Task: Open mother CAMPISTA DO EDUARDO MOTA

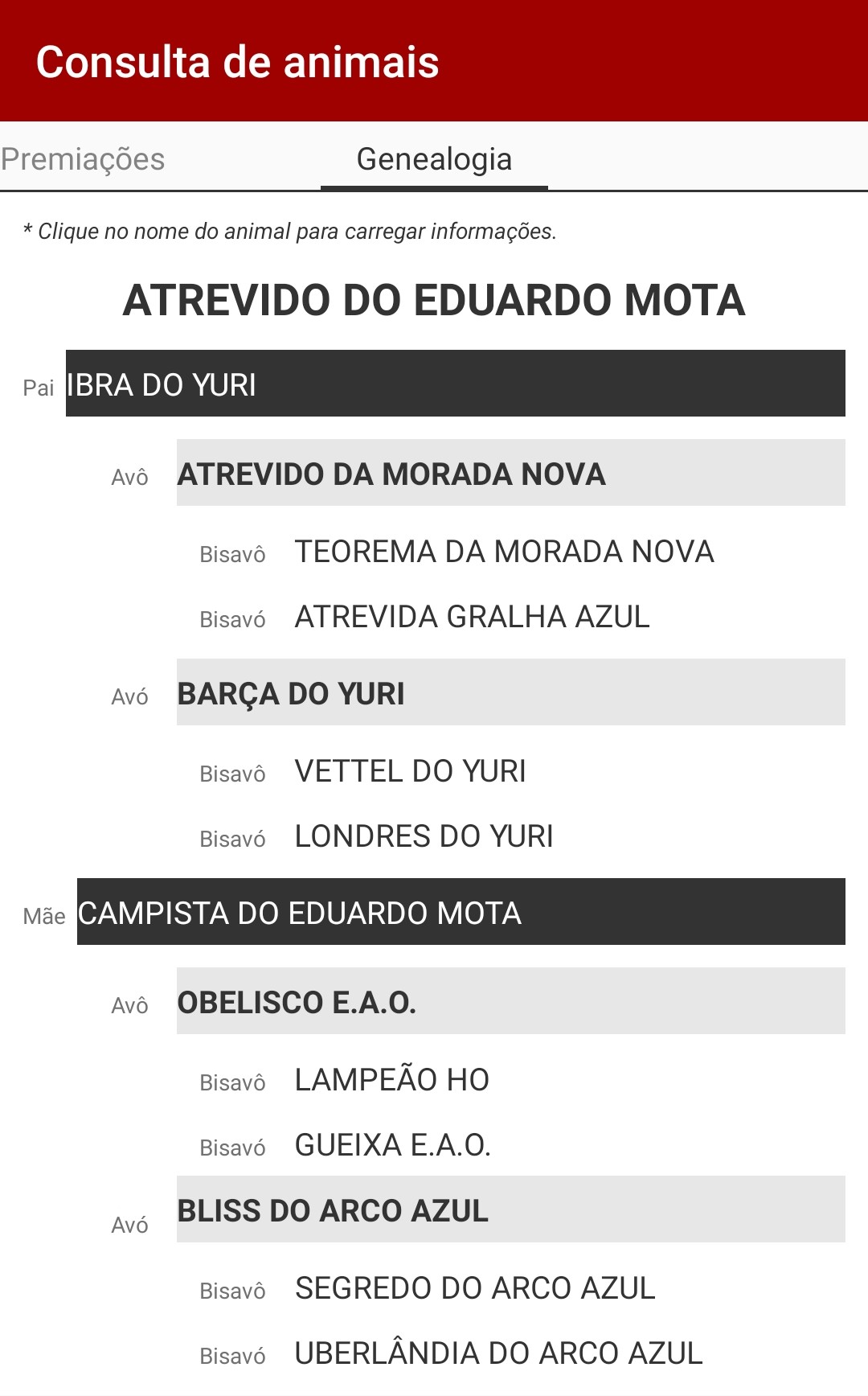Action: click(x=461, y=912)
